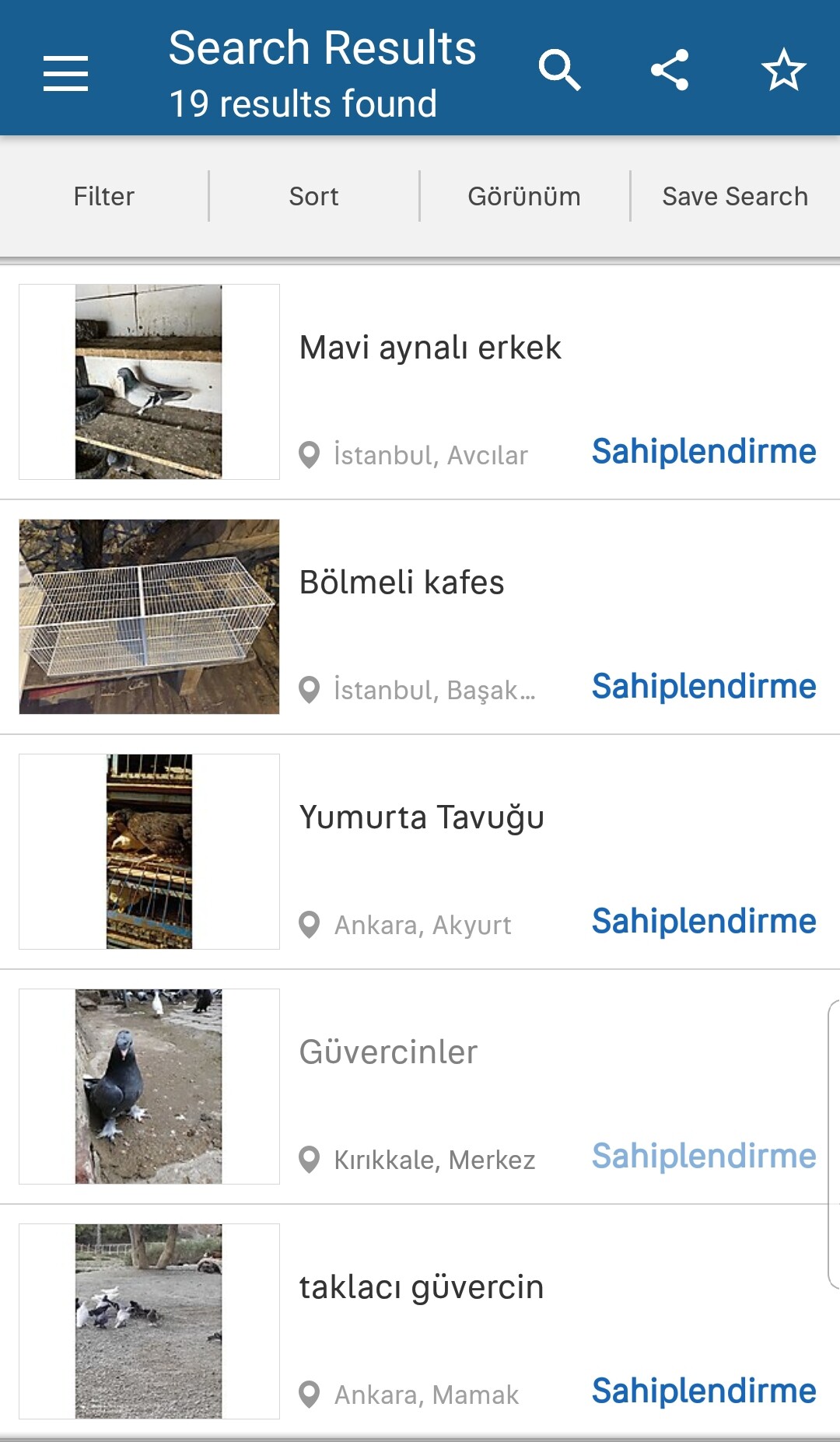Share these search results
The height and width of the screenshot is (1442, 840).
click(670, 70)
